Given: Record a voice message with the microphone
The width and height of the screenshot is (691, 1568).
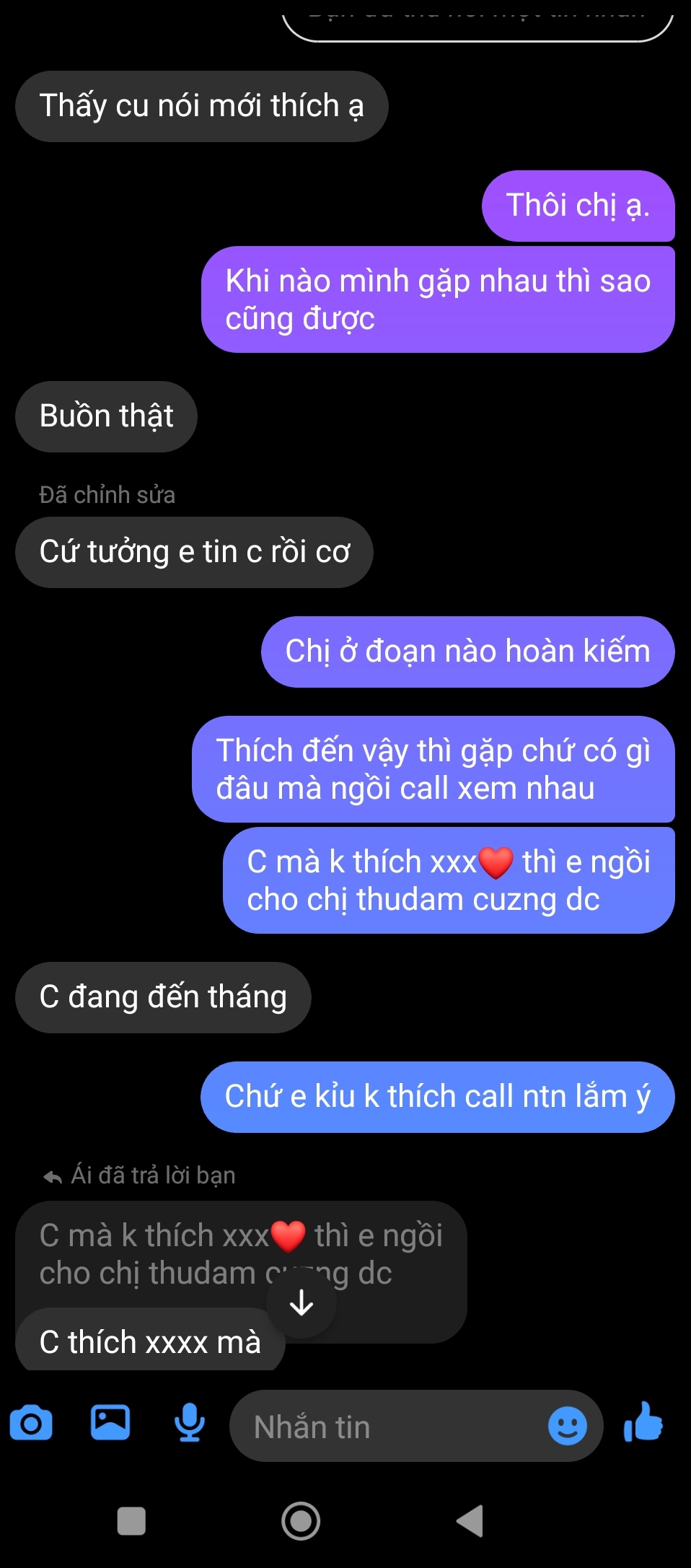Looking at the screenshot, I should pos(190,1423).
